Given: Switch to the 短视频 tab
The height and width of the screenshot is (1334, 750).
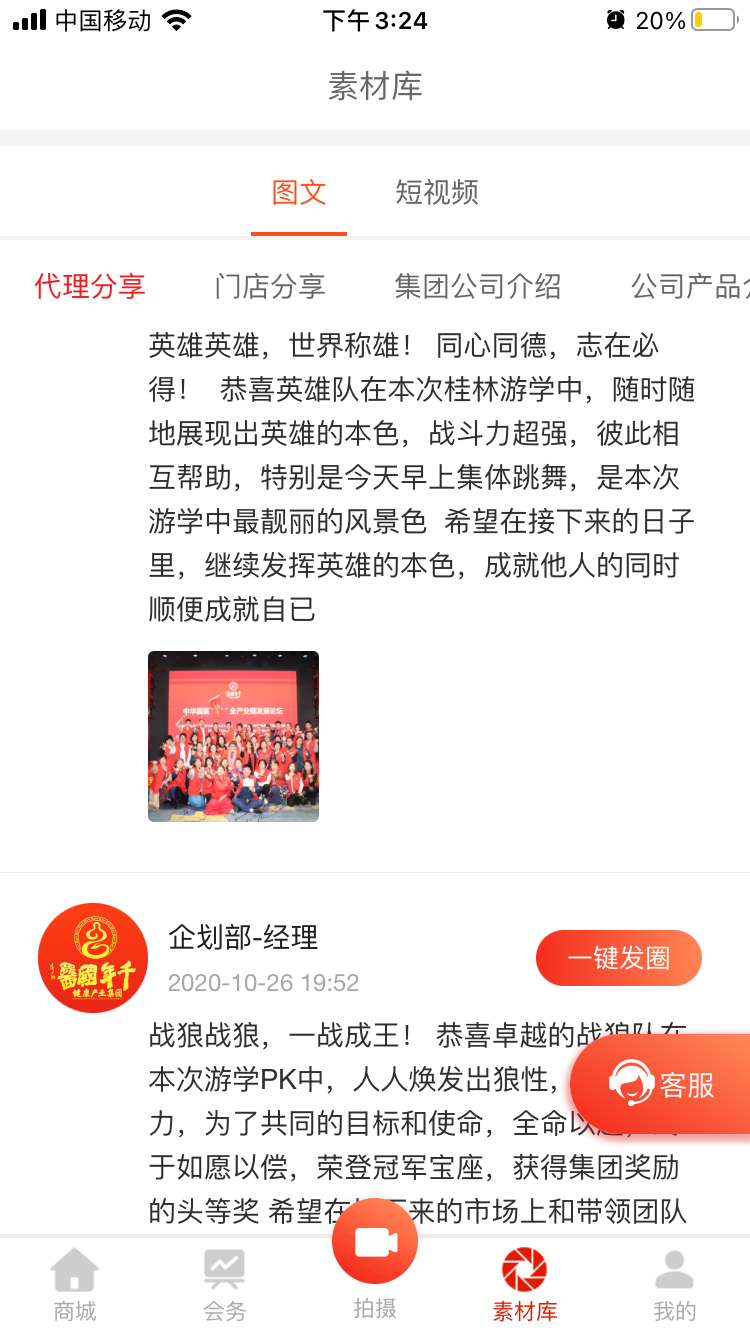Looking at the screenshot, I should [x=437, y=192].
